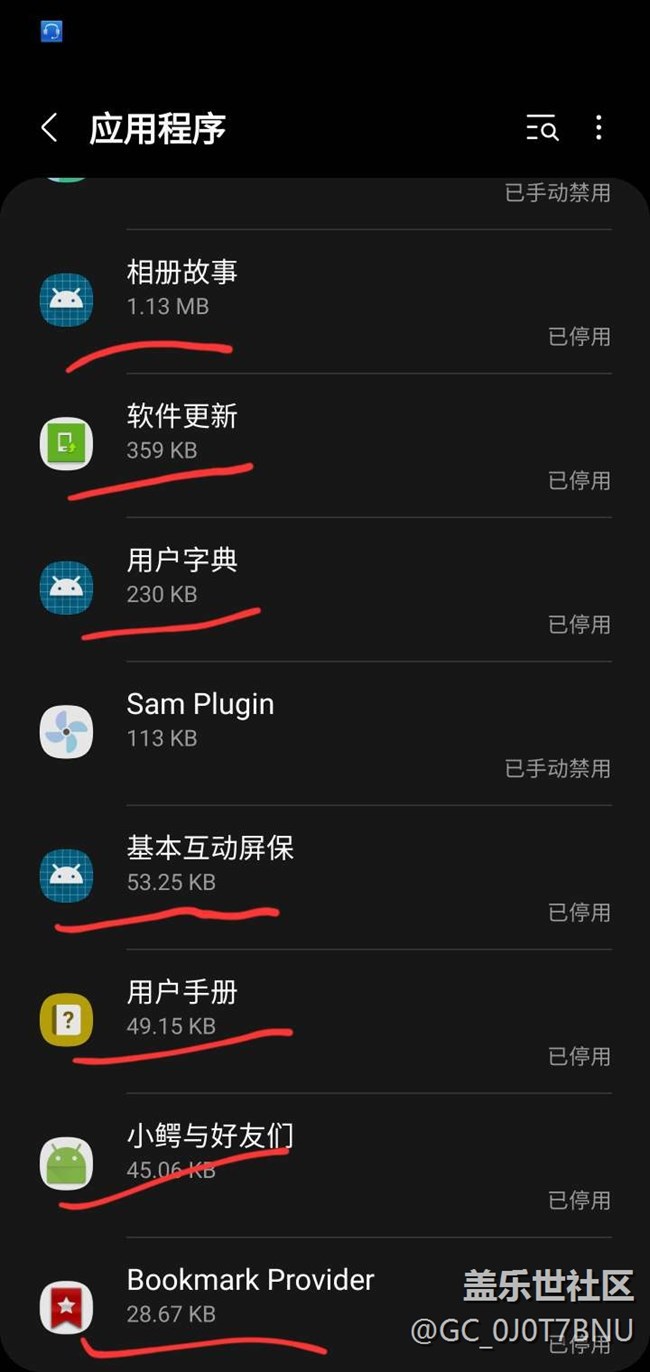Open 小鳄与好友们 app details
Image resolution: width=650 pixels, height=1372 pixels.
325,1165
